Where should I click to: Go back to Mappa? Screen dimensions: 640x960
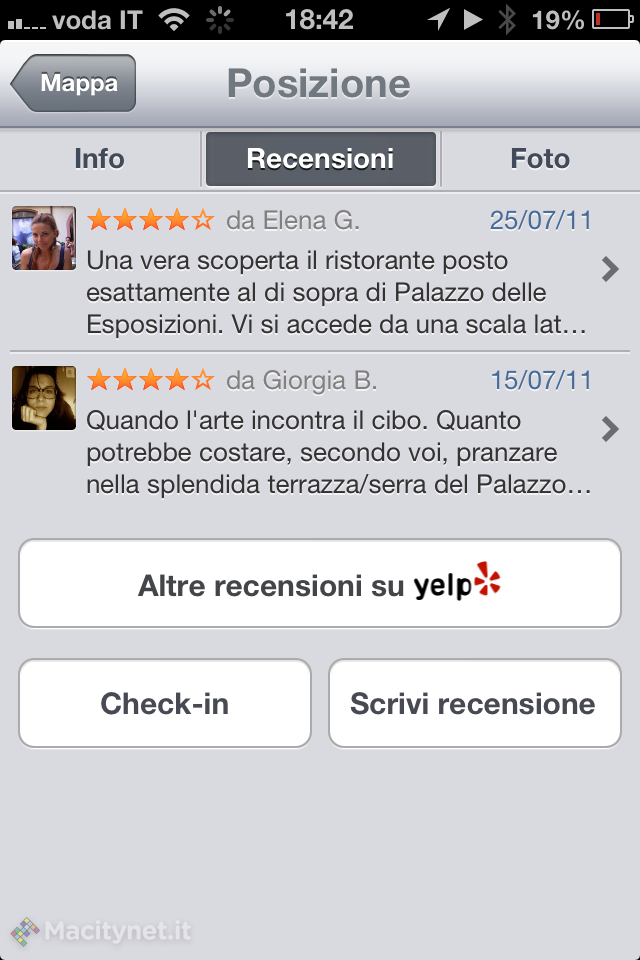pyautogui.click(x=75, y=83)
